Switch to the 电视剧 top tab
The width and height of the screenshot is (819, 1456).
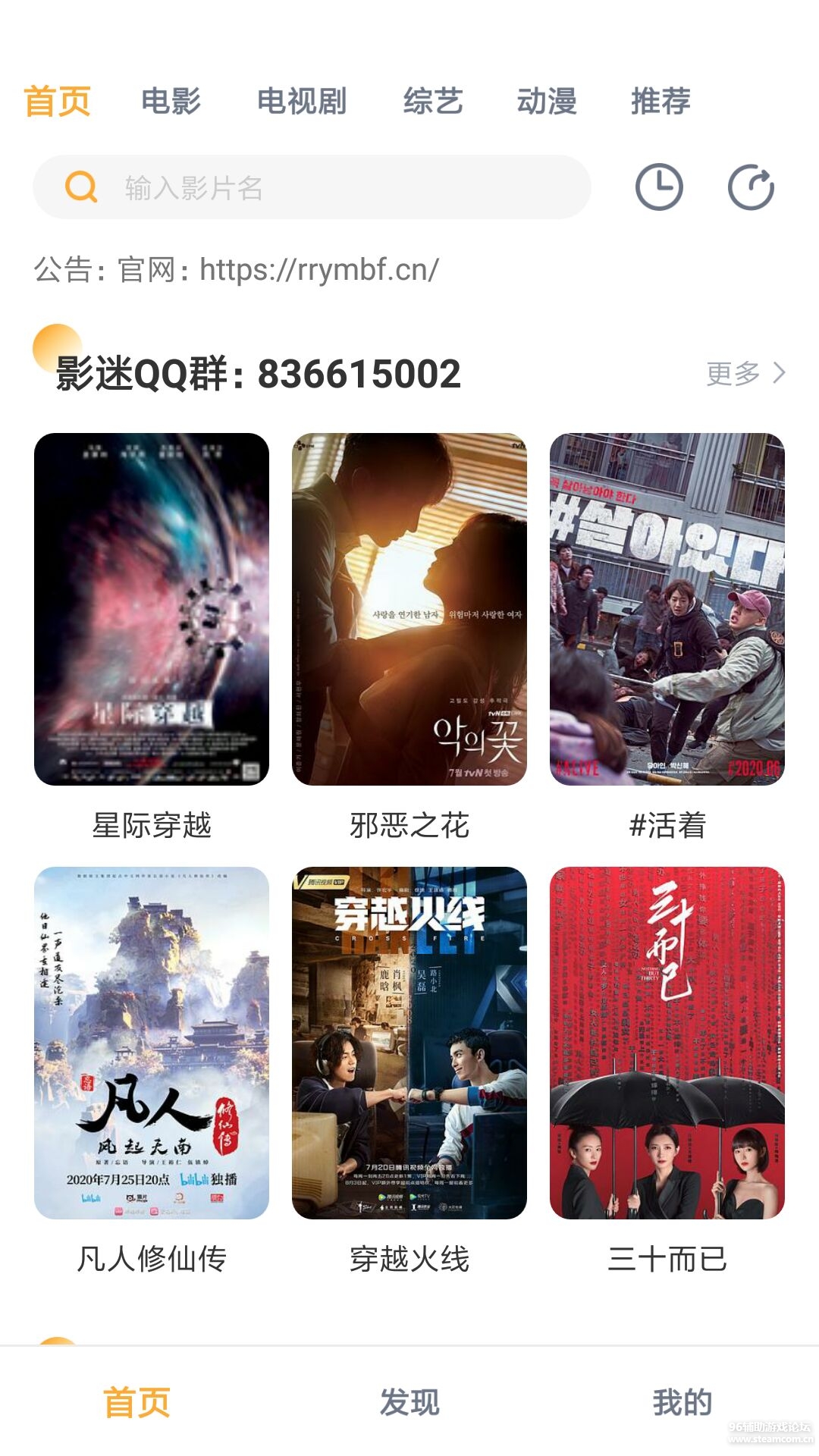coord(301,101)
